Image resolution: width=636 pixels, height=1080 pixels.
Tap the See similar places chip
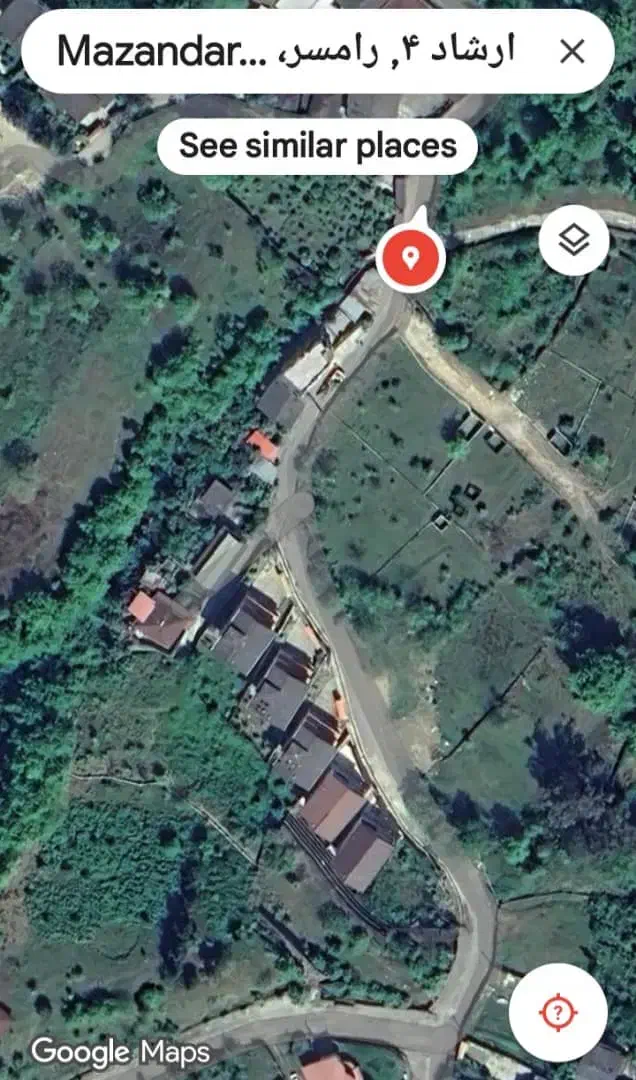[317, 146]
